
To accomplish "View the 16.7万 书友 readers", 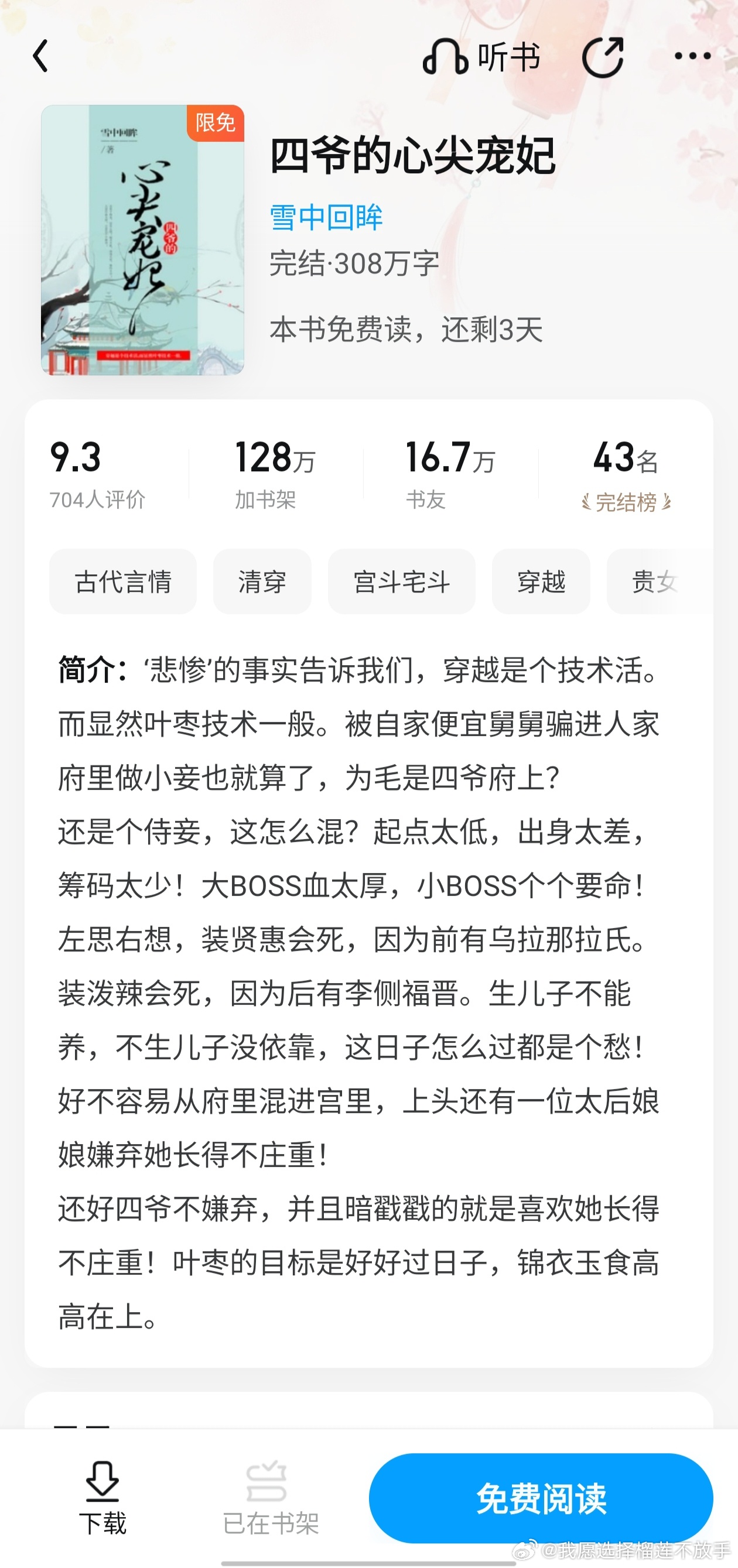I will pyautogui.click(x=450, y=474).
